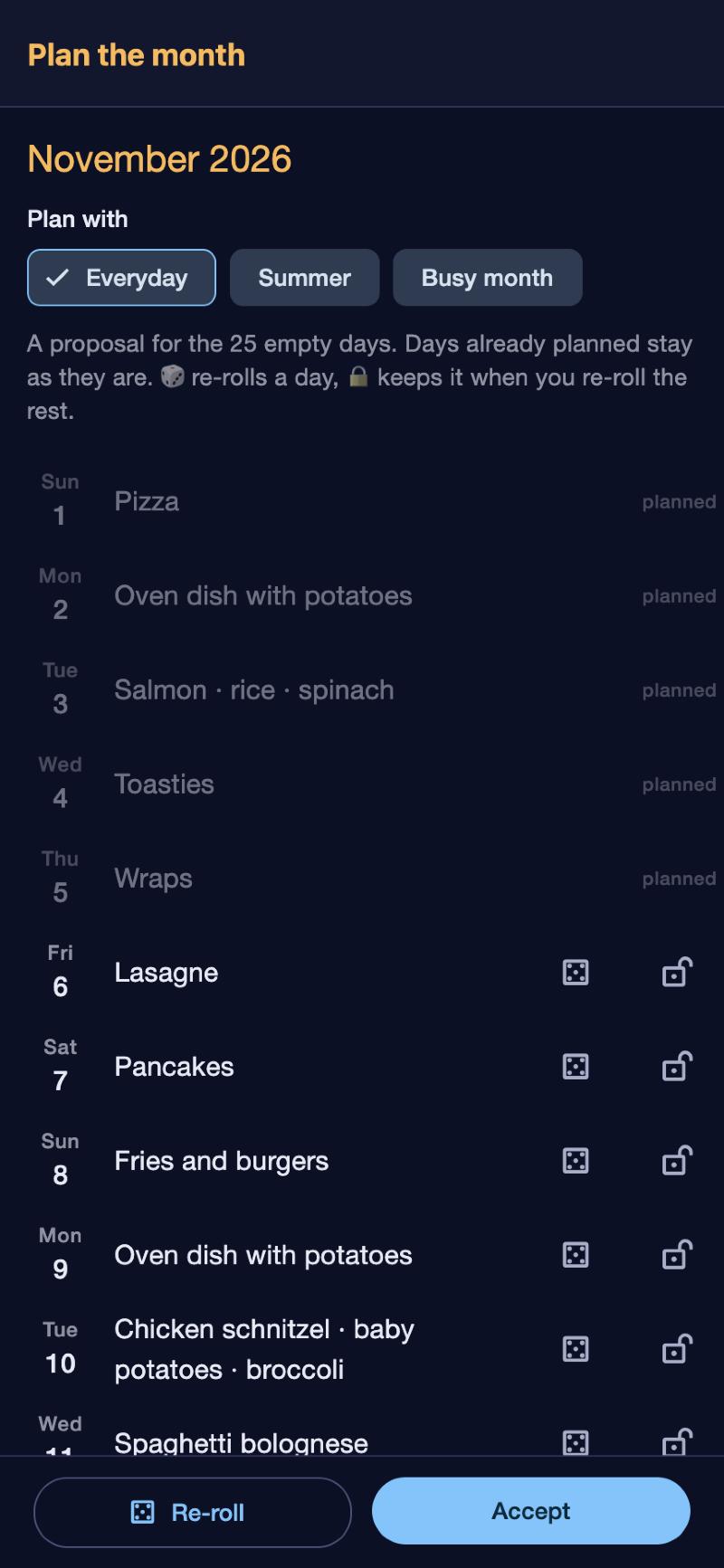Lock Chicken schnitzel on Tuesday 10
The image size is (724, 1568).
tap(677, 1349)
